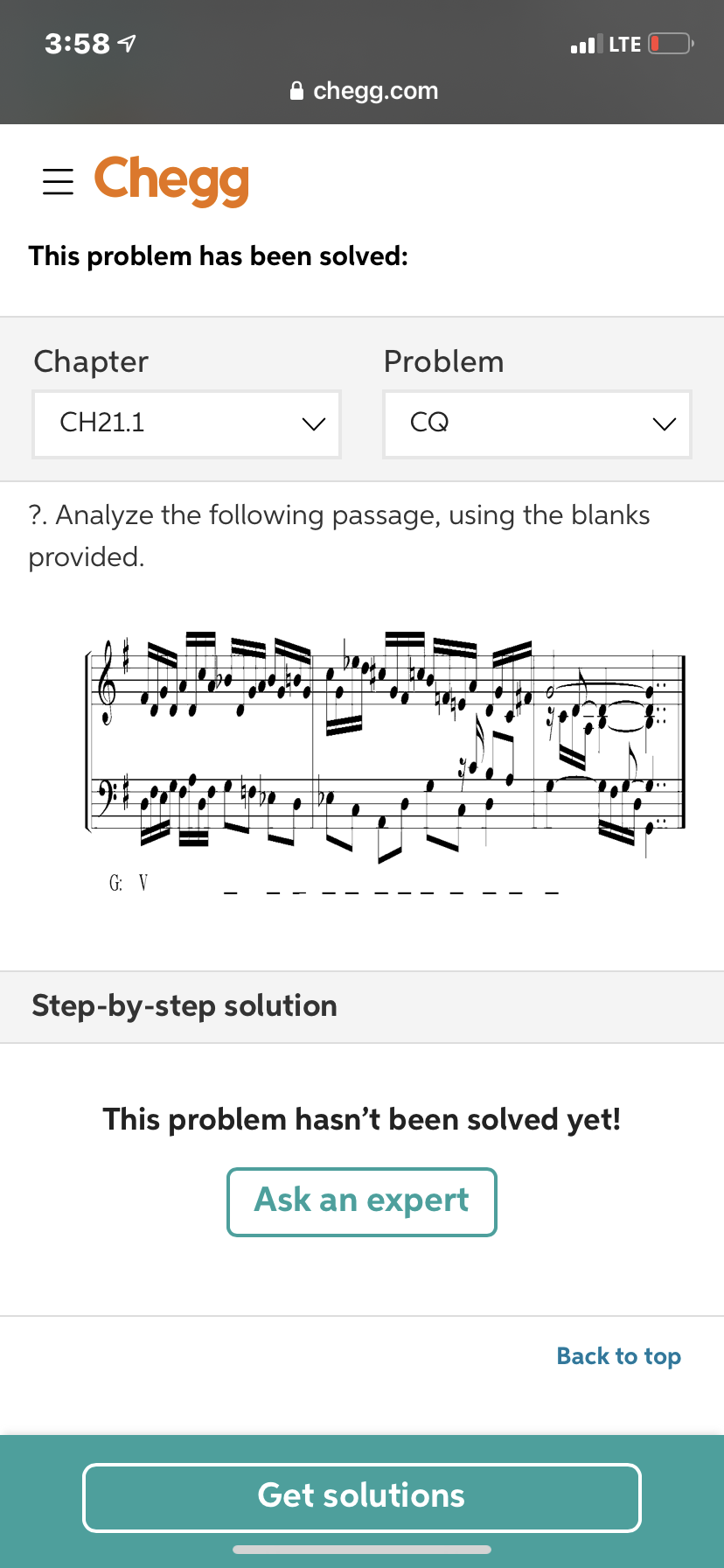The height and width of the screenshot is (1568, 724).
Task: Open the Chapter dropdown showing CH21.1
Action: pos(186,424)
